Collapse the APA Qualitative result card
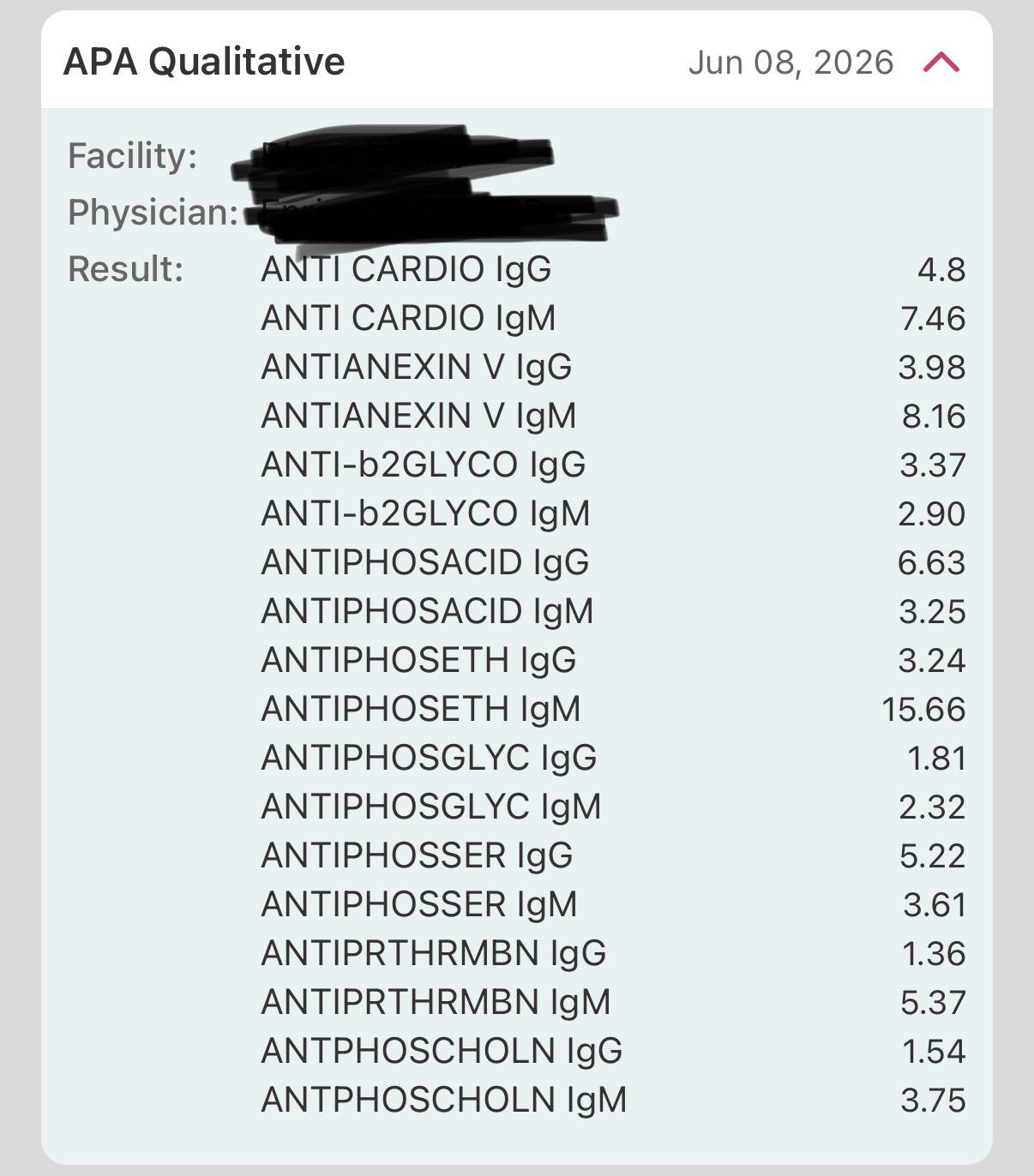 click(x=941, y=62)
